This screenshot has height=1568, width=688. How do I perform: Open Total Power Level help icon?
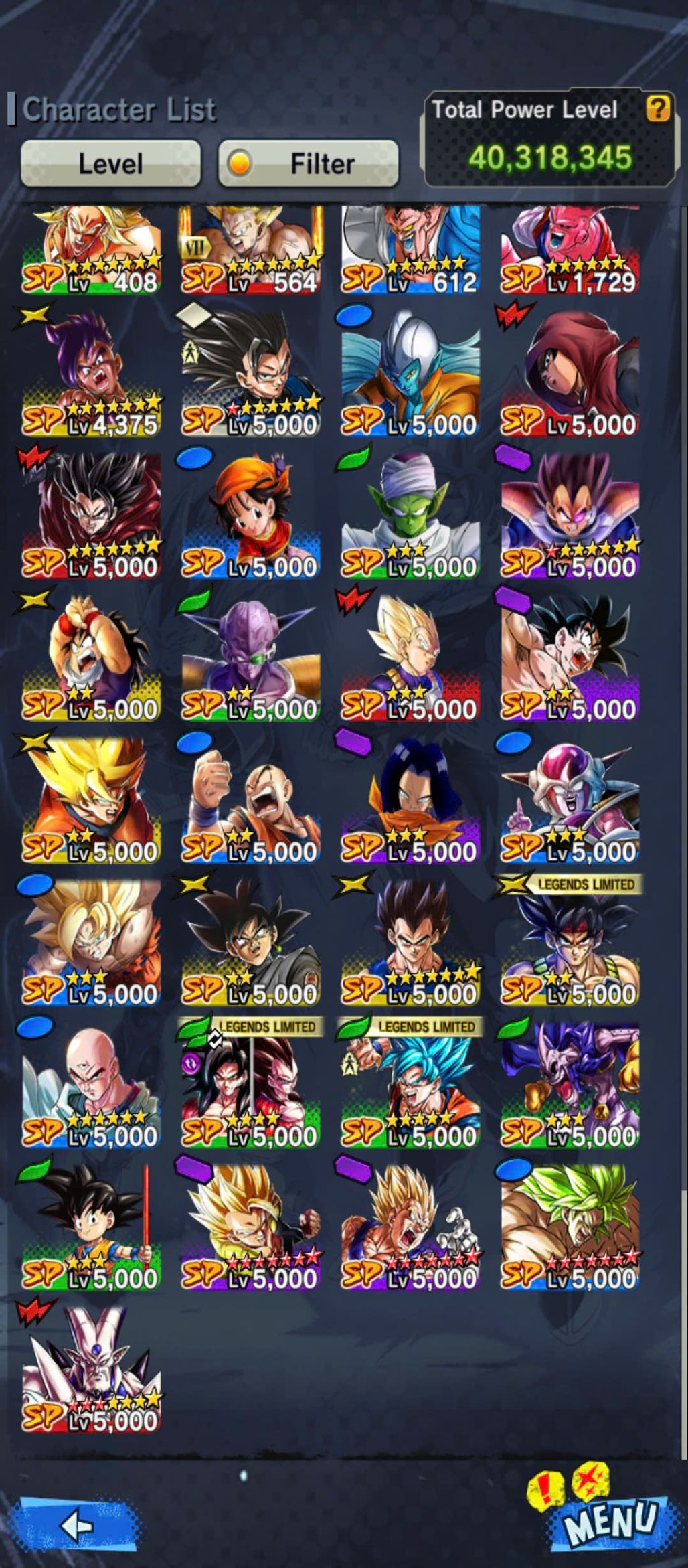pos(657,108)
